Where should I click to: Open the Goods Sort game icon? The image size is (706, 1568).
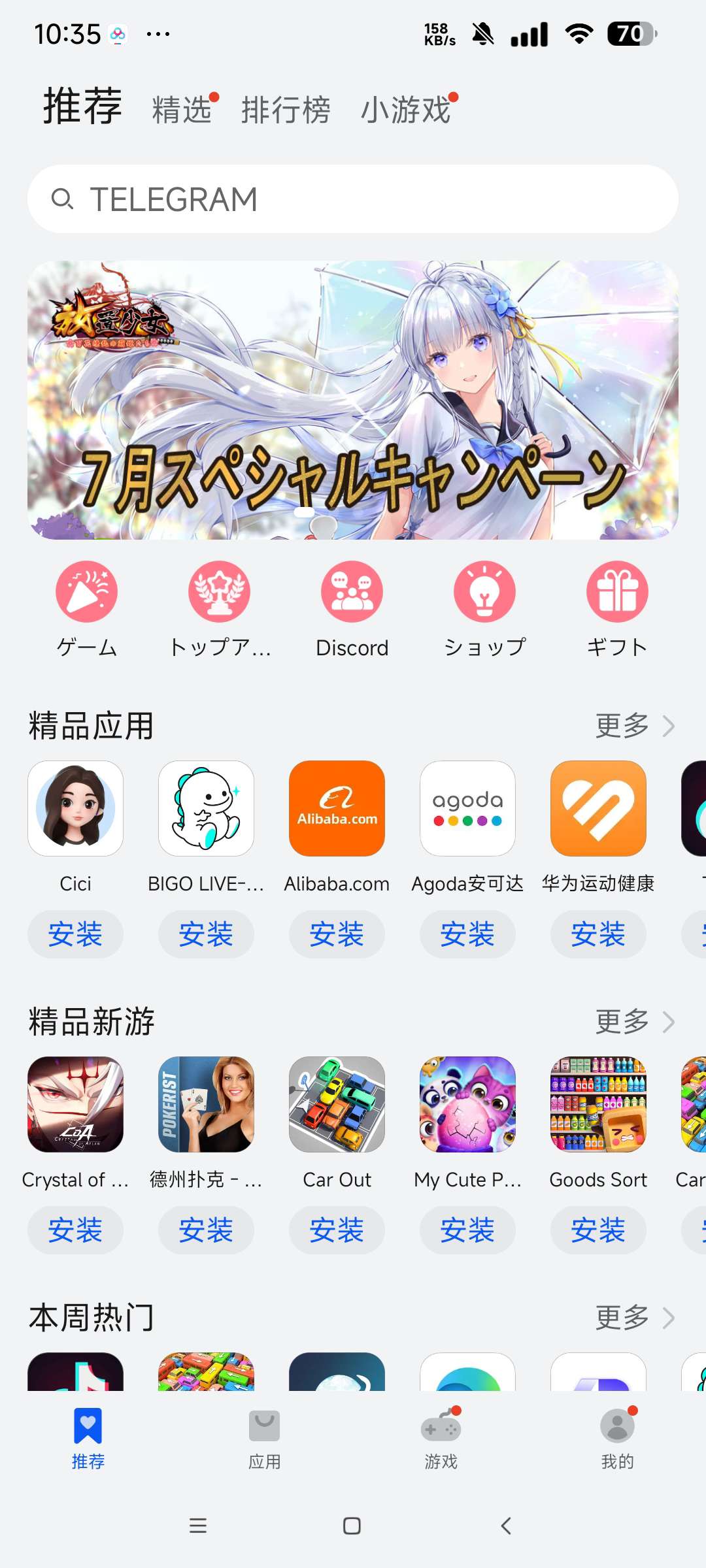click(598, 1105)
